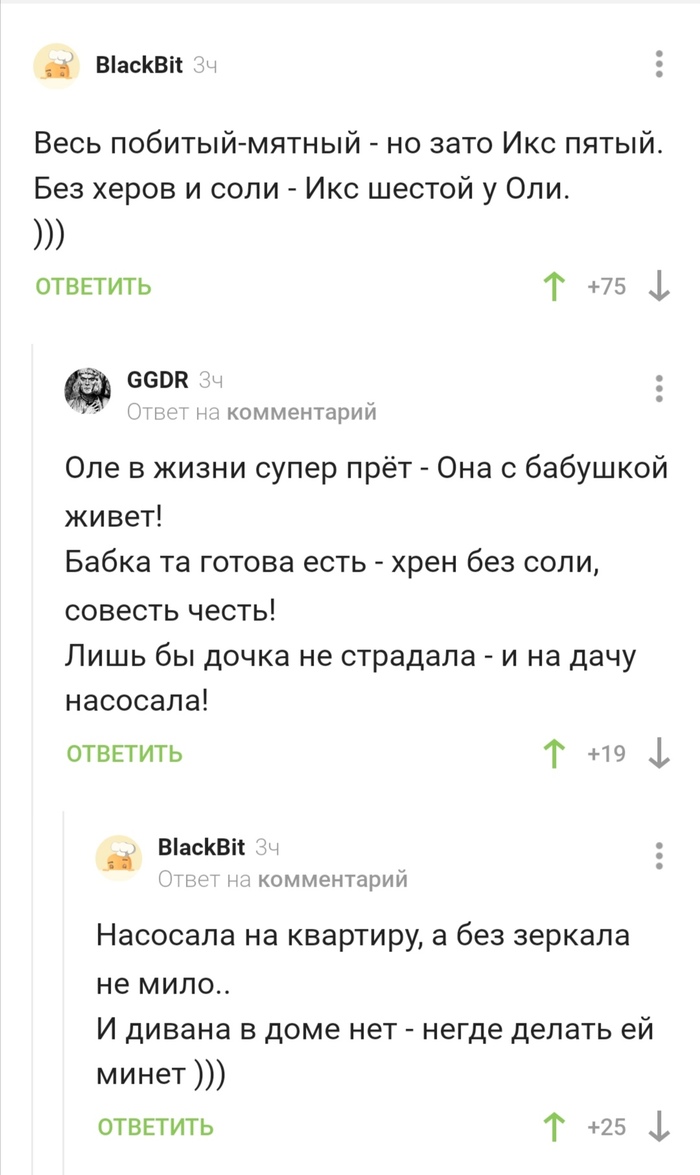
Task: Reply to the comment rated +25
Action: (x=156, y=1127)
